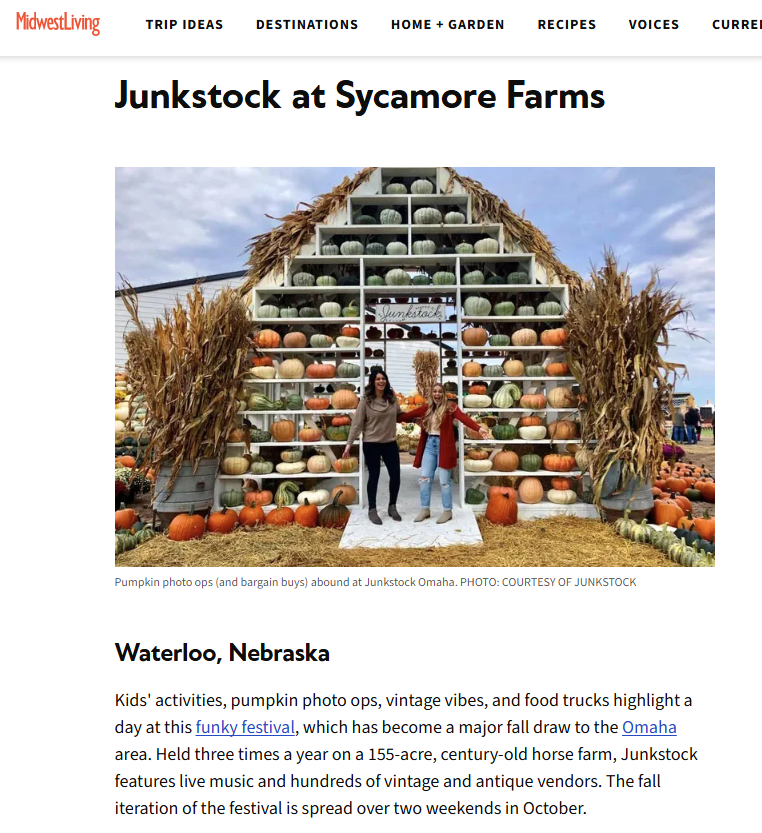Open the Omaha link in the article
The width and height of the screenshot is (762, 833).
(x=649, y=727)
